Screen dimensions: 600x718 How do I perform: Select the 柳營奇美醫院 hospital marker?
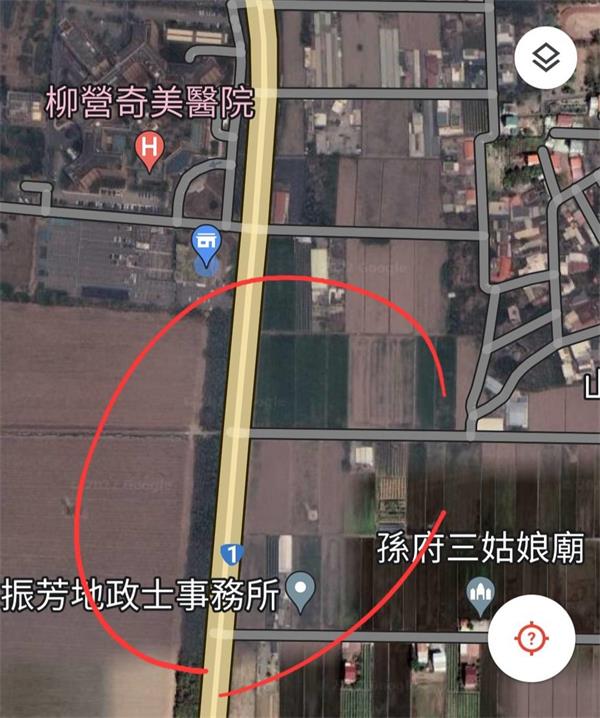pyautogui.click(x=149, y=152)
